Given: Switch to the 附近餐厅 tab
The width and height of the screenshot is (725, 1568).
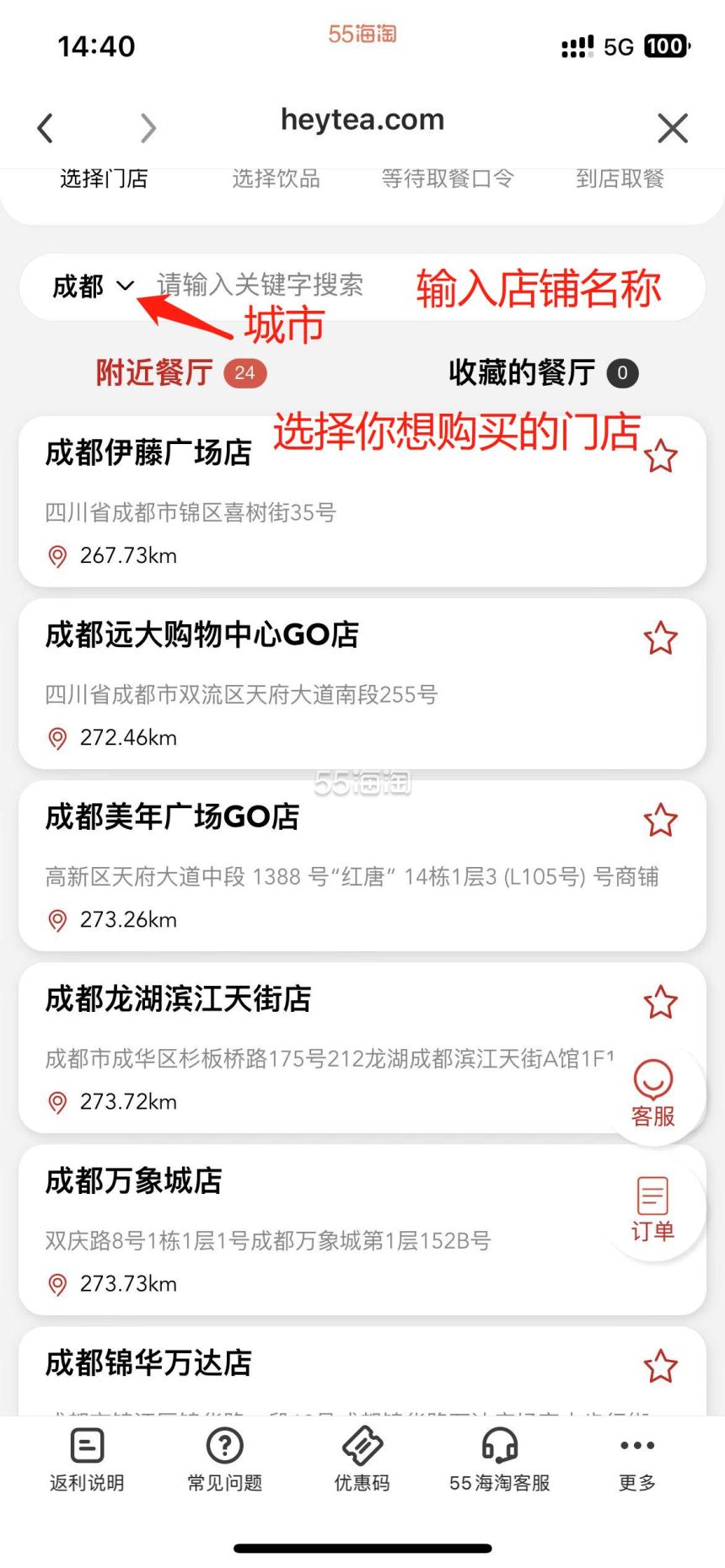Looking at the screenshot, I should coord(180,372).
